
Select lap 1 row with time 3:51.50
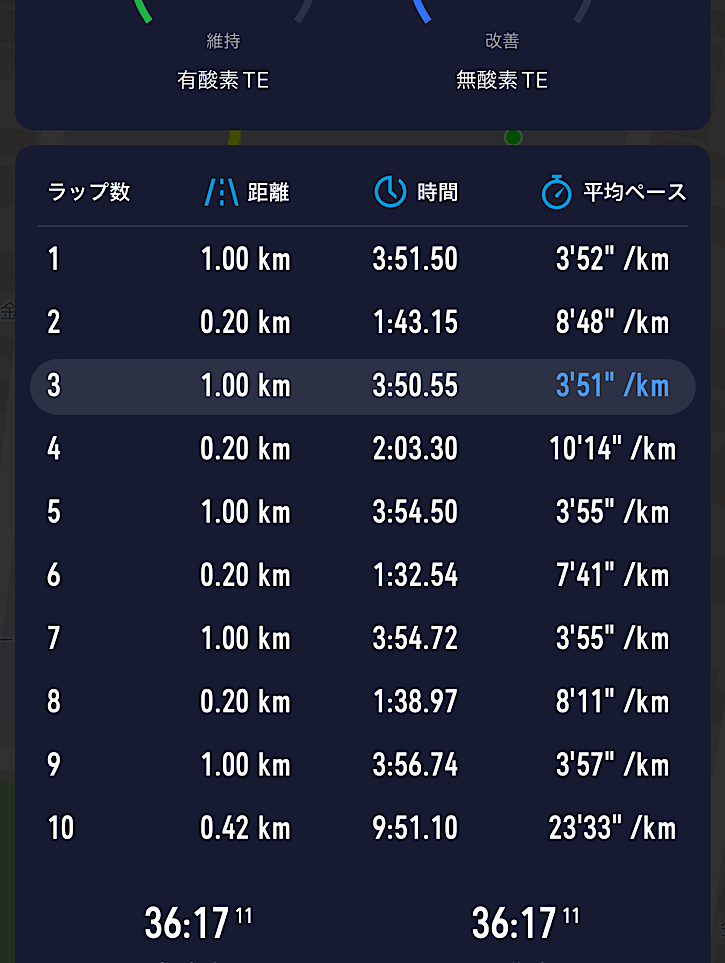pos(362,260)
